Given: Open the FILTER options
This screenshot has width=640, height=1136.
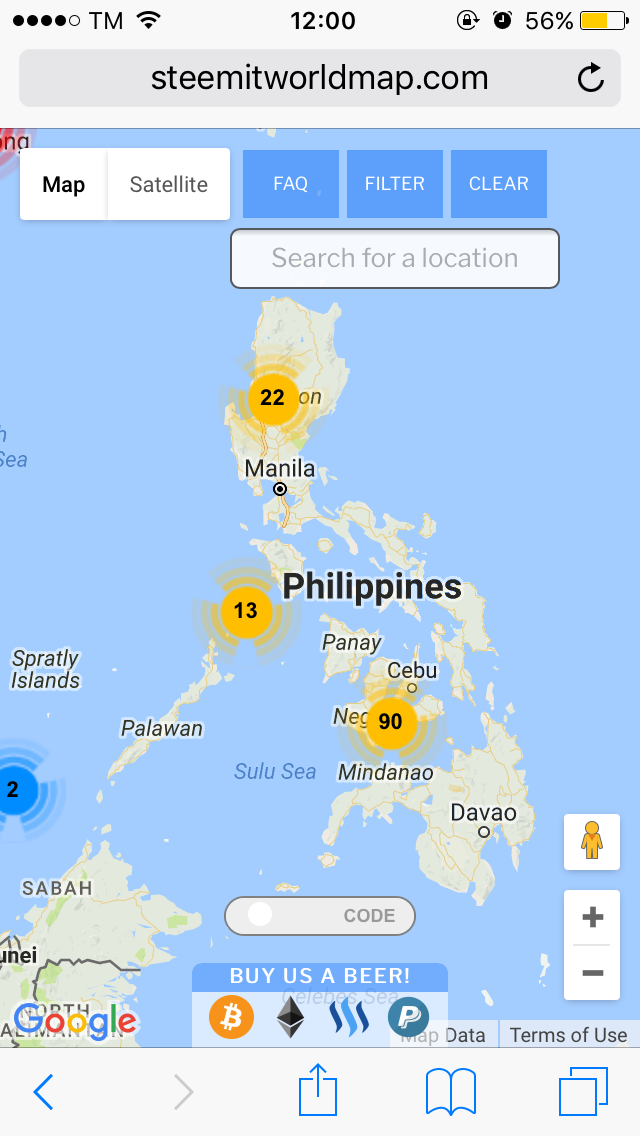Looking at the screenshot, I should (395, 184).
